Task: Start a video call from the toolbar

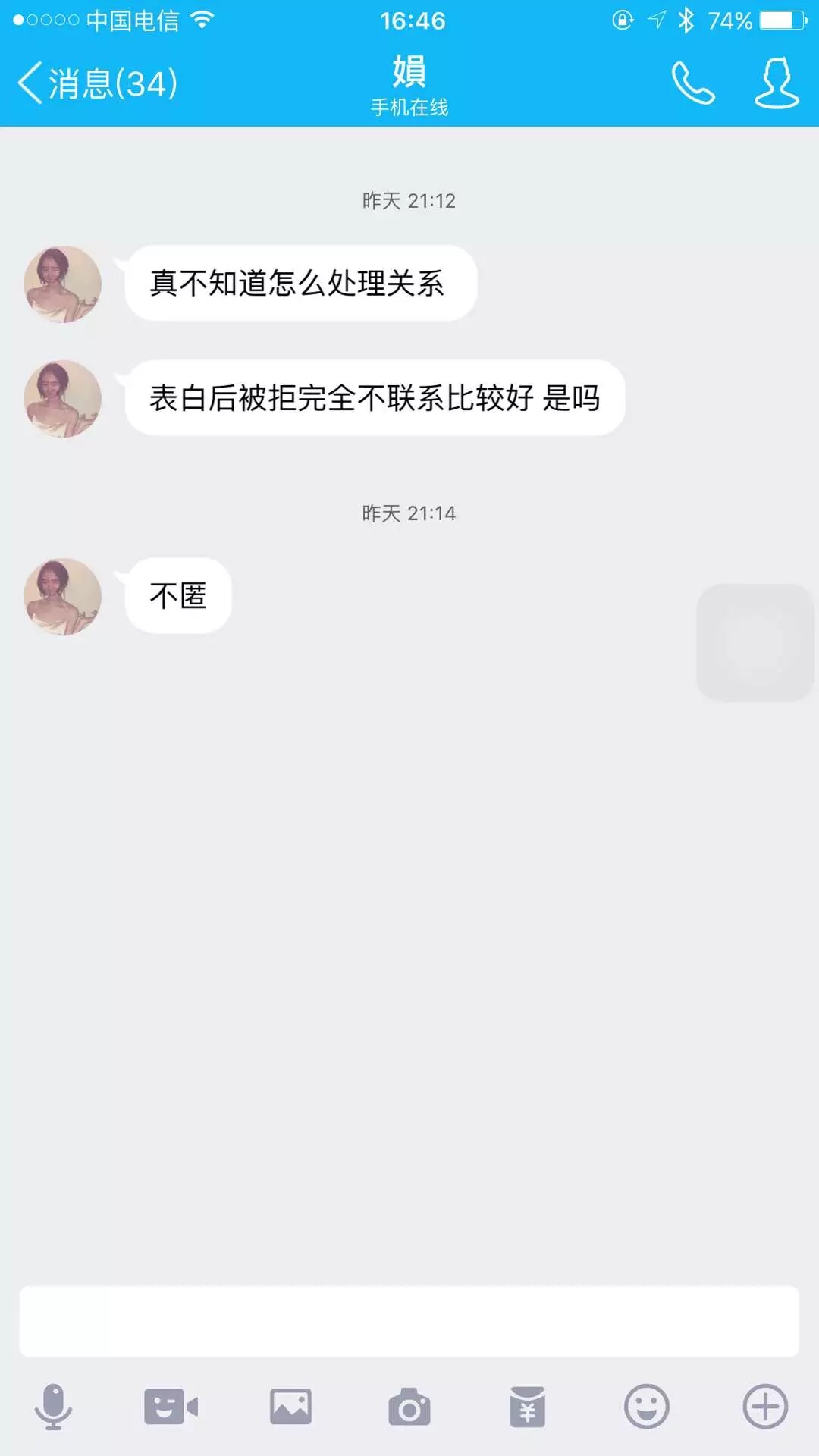Action: (171, 1407)
